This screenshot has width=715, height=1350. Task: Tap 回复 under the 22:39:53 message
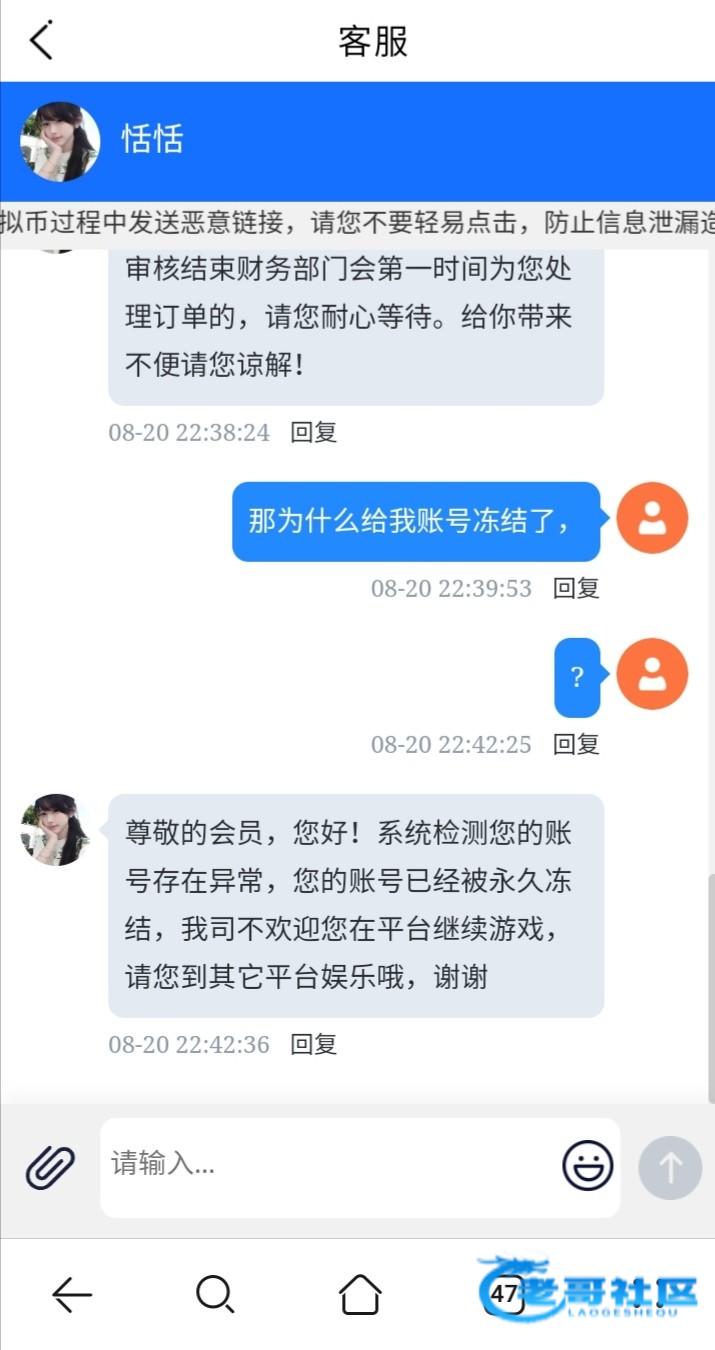pyautogui.click(x=576, y=588)
